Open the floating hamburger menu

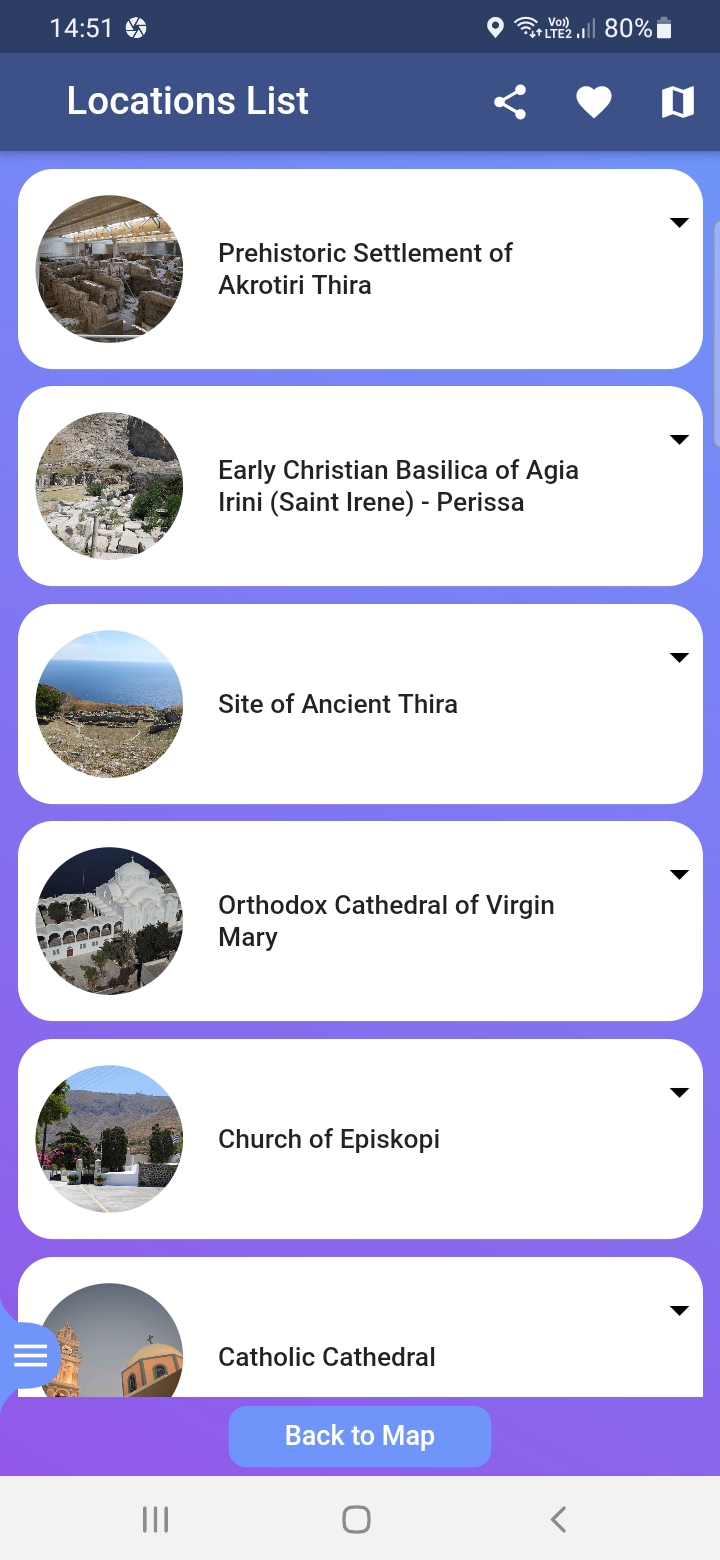click(x=30, y=1355)
